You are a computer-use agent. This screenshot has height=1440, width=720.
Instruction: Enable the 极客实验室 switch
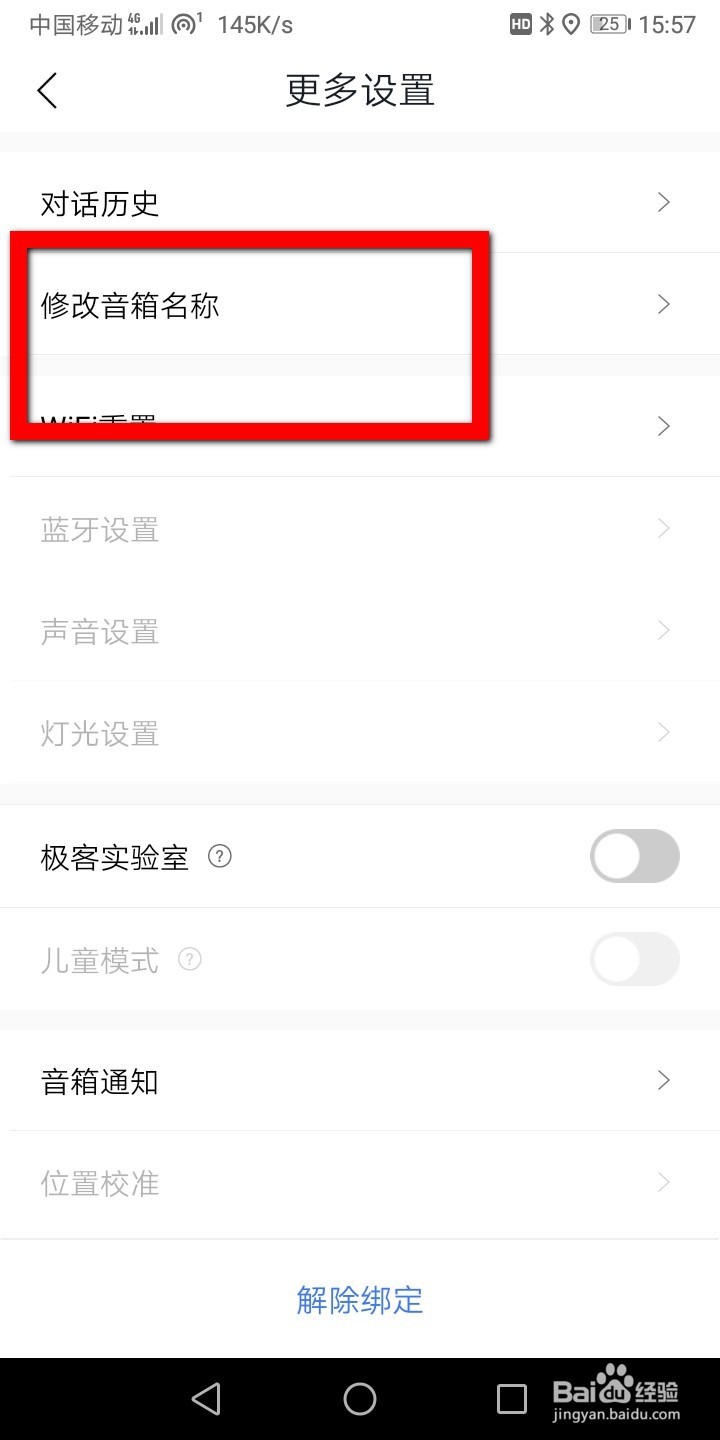click(x=635, y=857)
